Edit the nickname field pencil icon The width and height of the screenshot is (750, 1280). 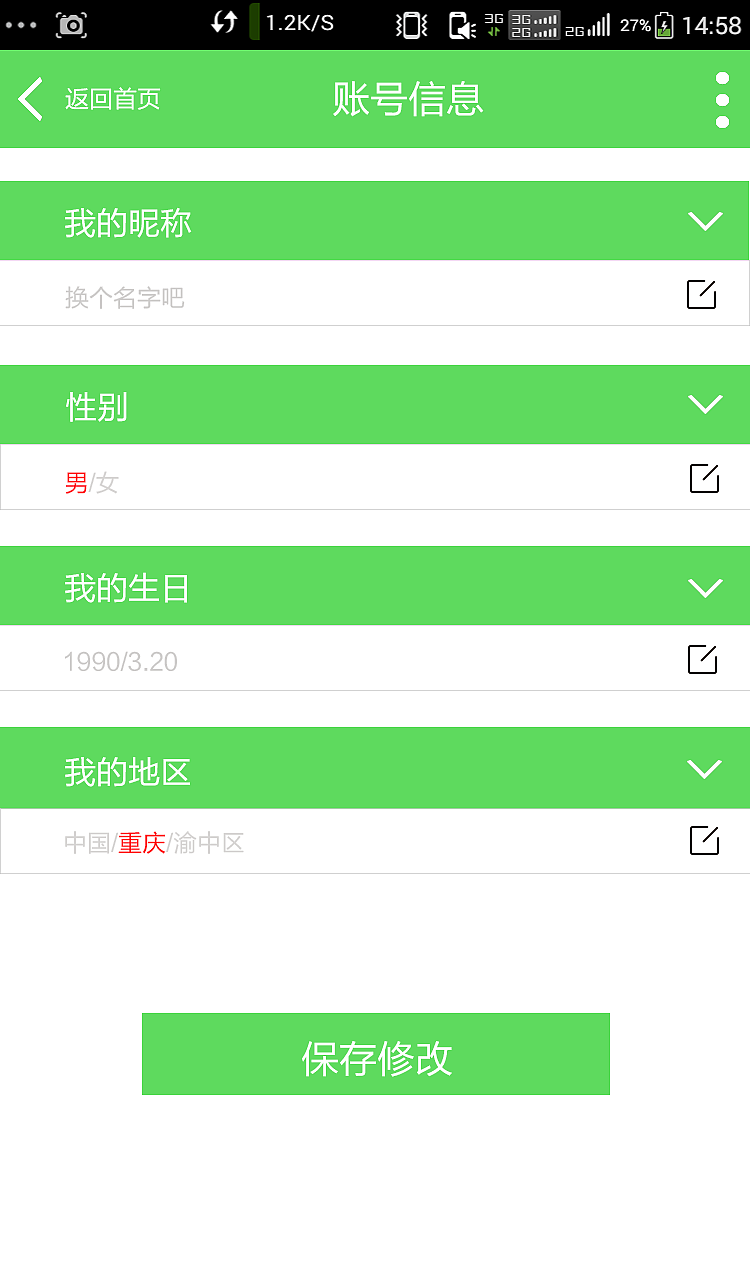(703, 295)
